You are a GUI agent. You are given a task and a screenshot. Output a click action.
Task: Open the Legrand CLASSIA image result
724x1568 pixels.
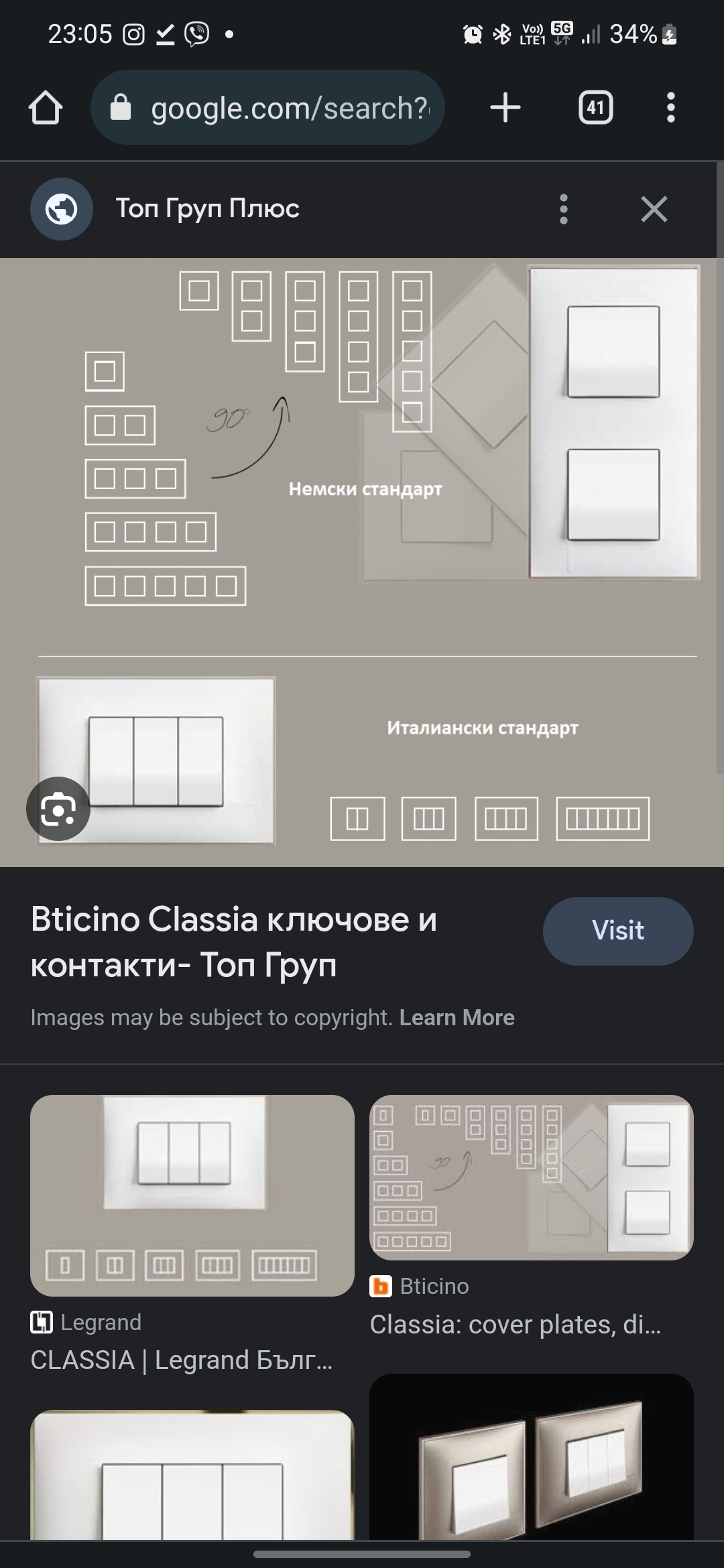coord(192,1195)
